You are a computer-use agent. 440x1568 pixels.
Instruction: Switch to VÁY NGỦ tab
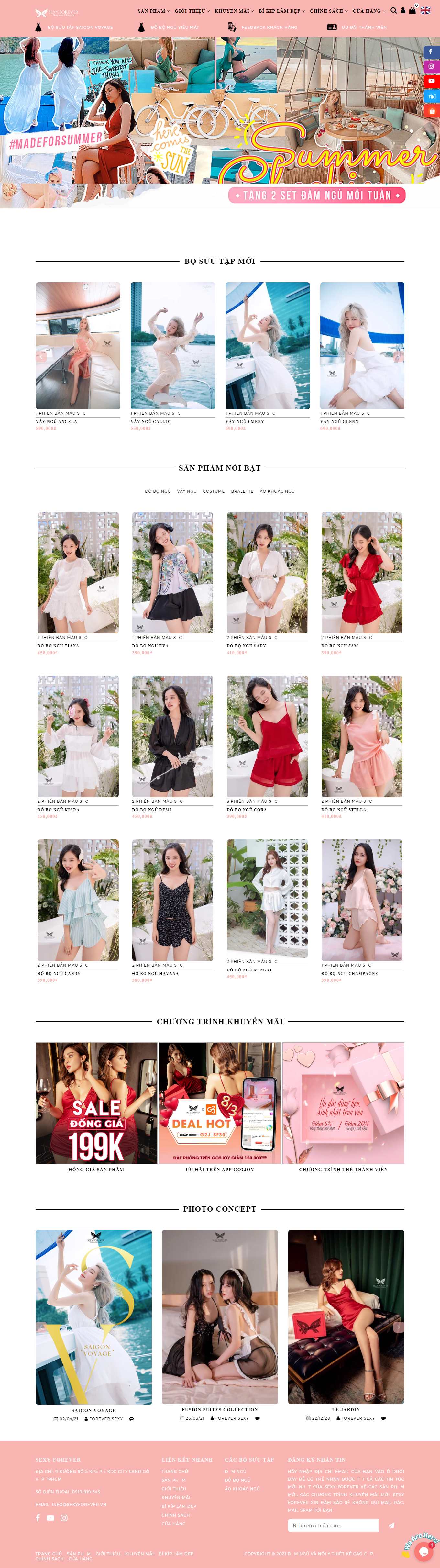[187, 491]
